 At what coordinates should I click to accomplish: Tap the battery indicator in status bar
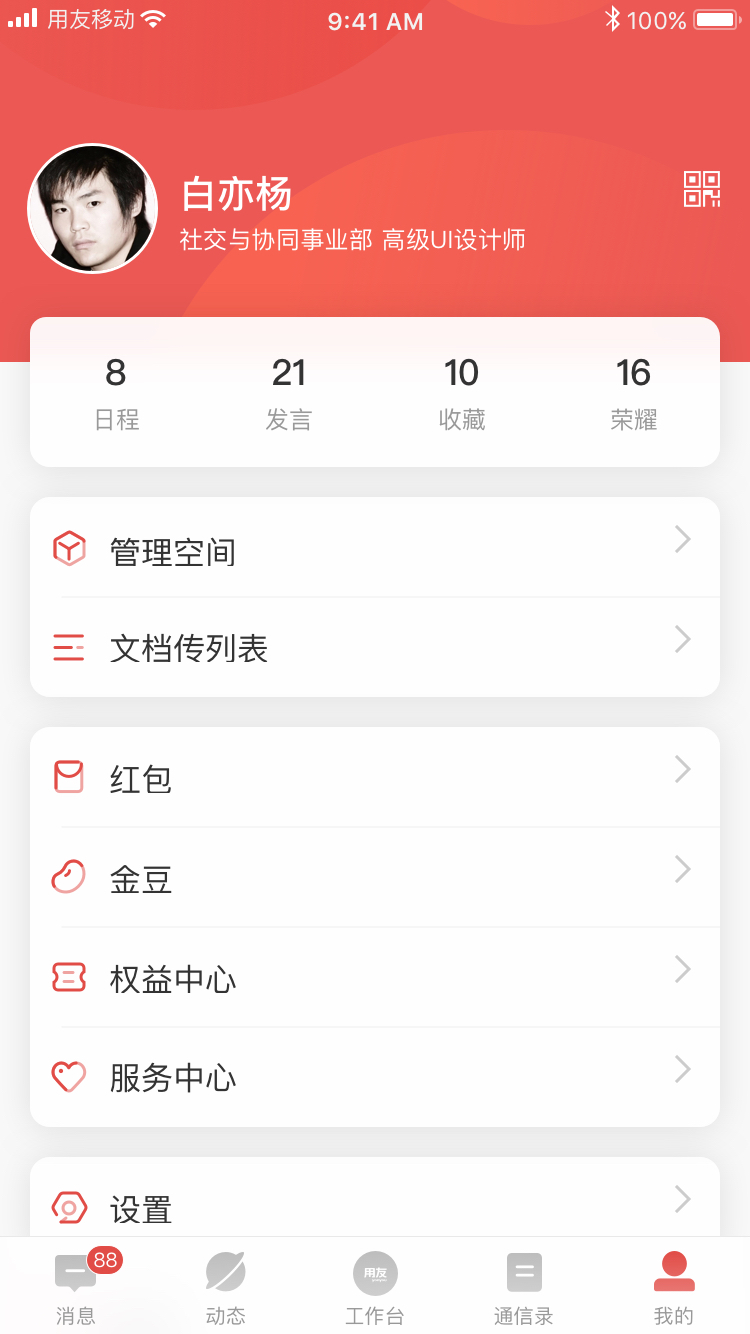(x=715, y=18)
